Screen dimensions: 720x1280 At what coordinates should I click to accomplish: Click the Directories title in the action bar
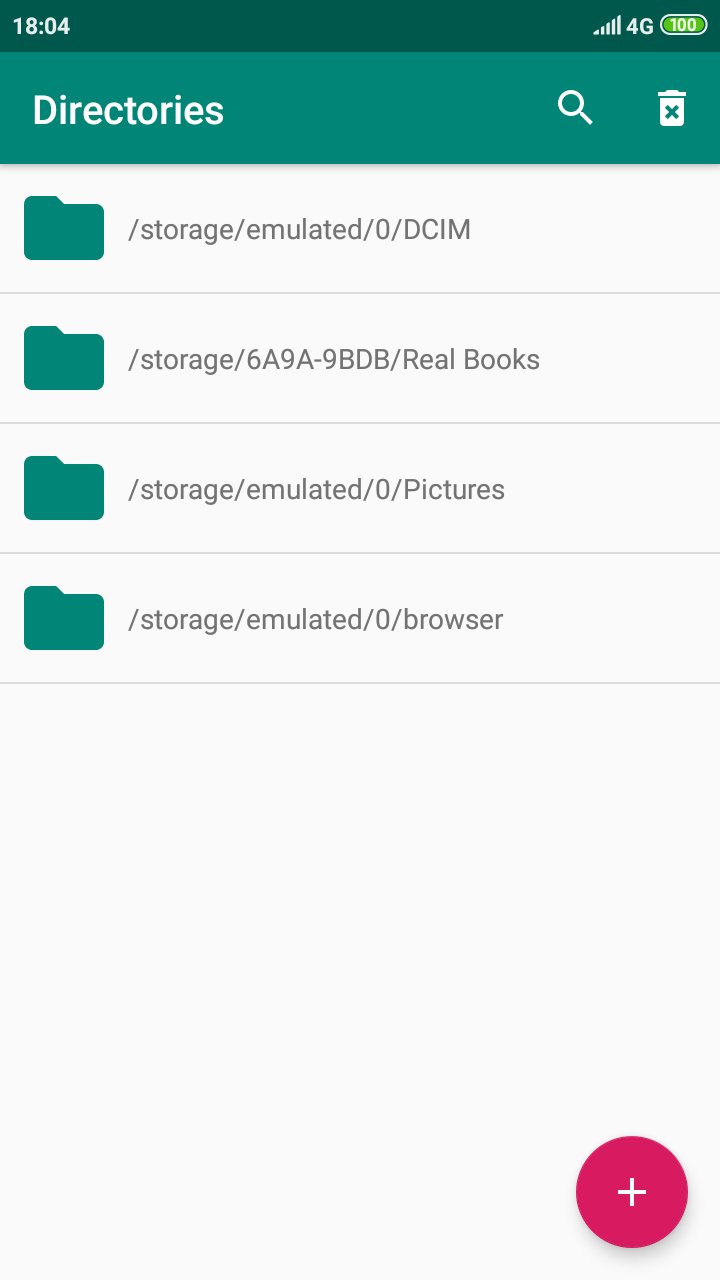point(128,108)
